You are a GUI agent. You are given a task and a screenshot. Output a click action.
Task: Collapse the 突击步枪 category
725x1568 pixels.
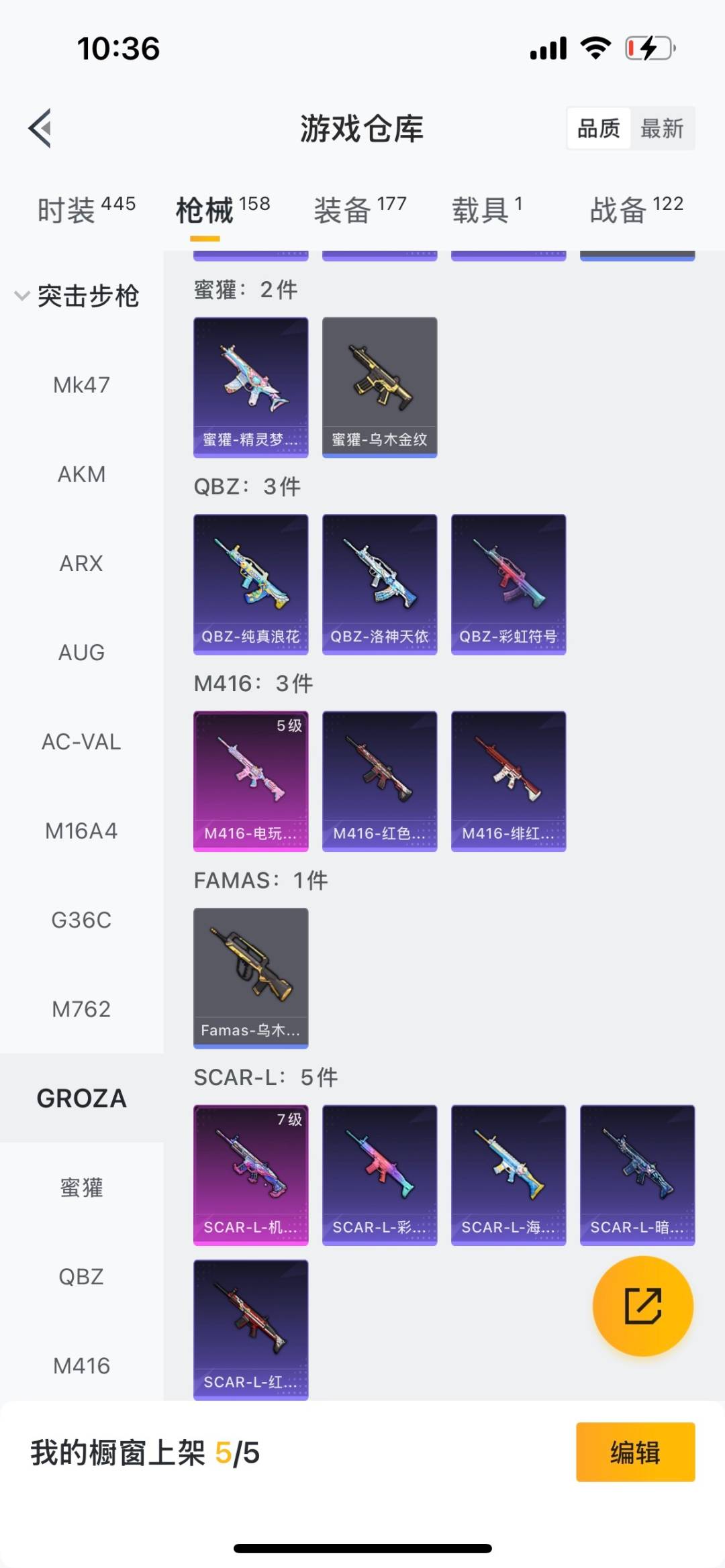pyautogui.click(x=77, y=296)
